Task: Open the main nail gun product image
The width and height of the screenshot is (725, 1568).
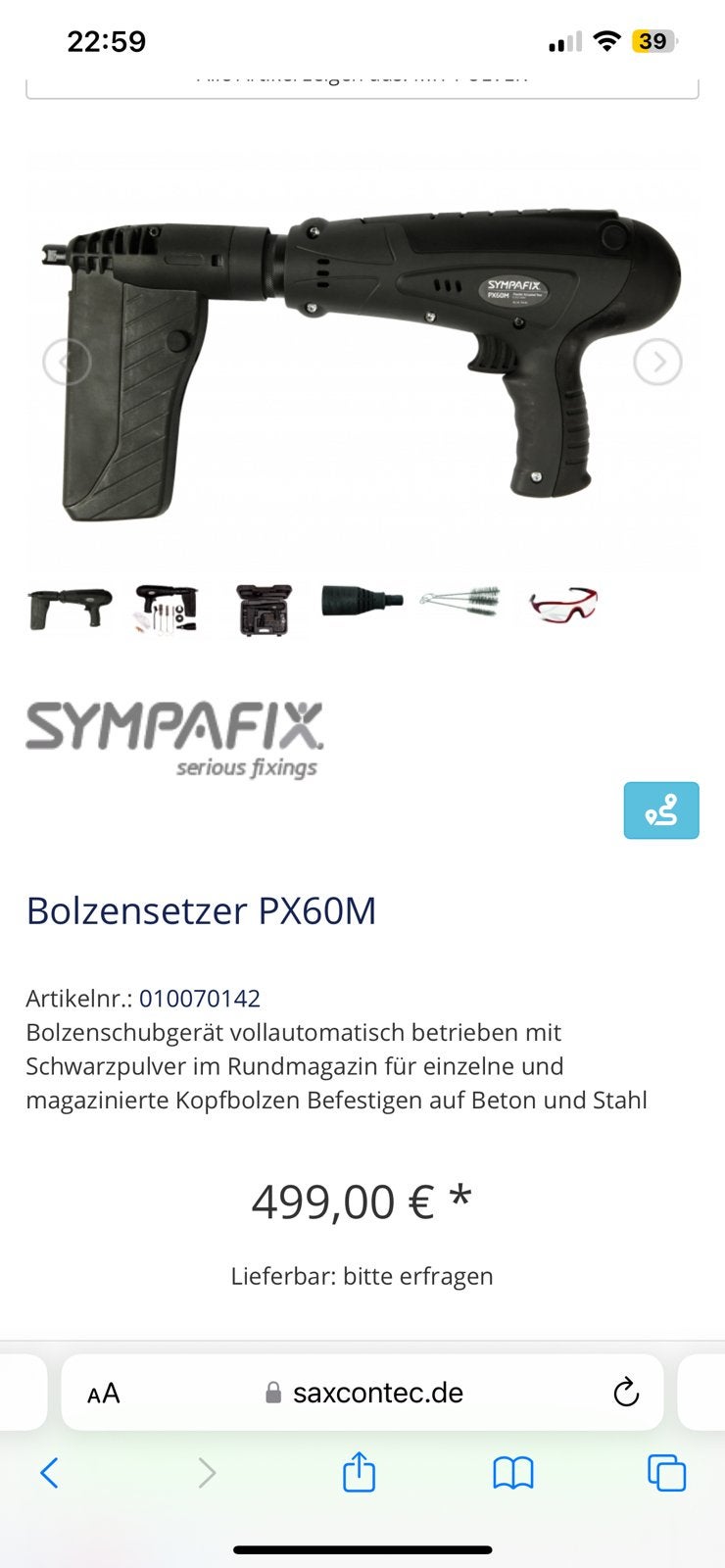Action: [x=362, y=363]
